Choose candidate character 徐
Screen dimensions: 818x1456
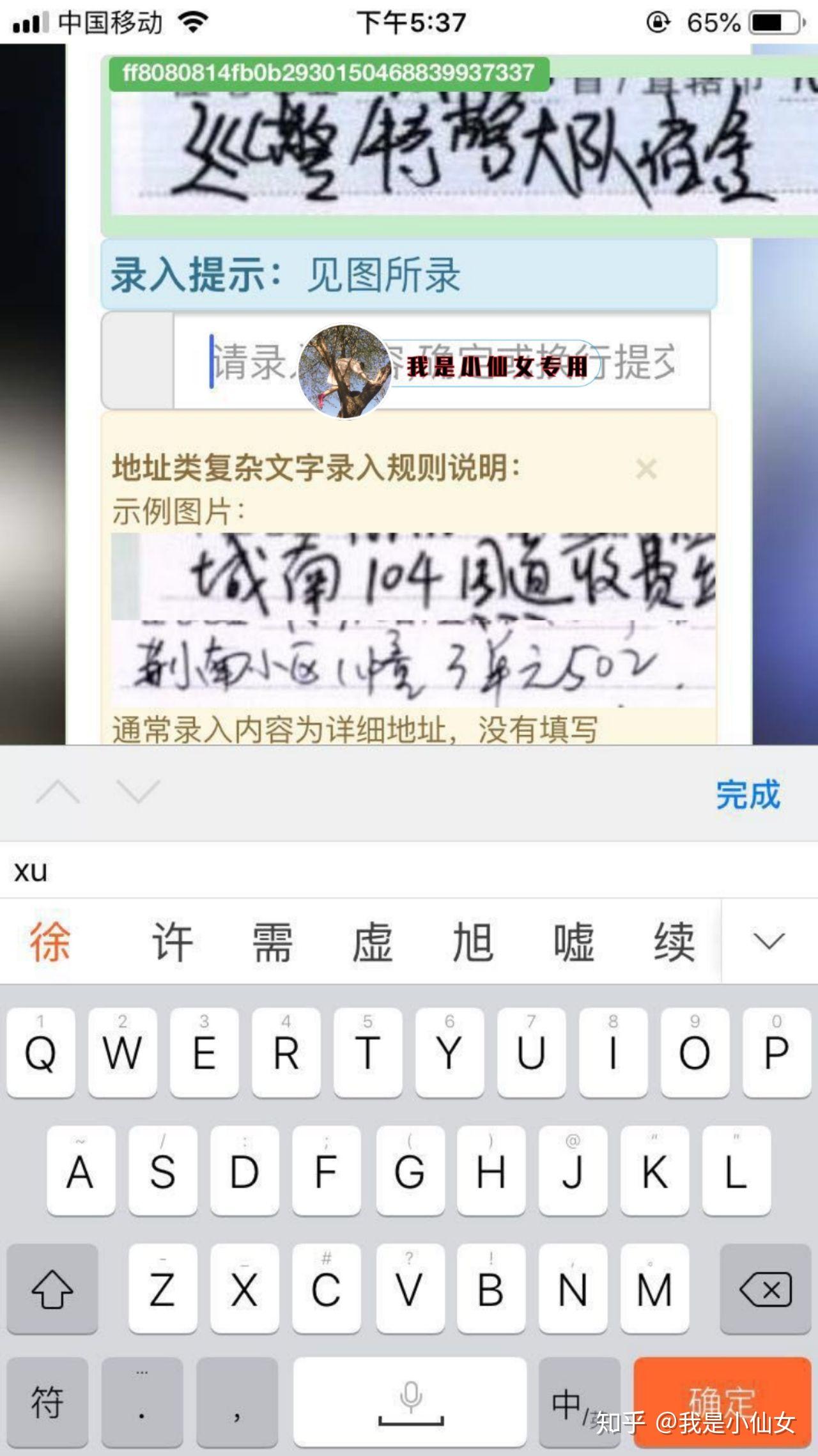(x=50, y=941)
